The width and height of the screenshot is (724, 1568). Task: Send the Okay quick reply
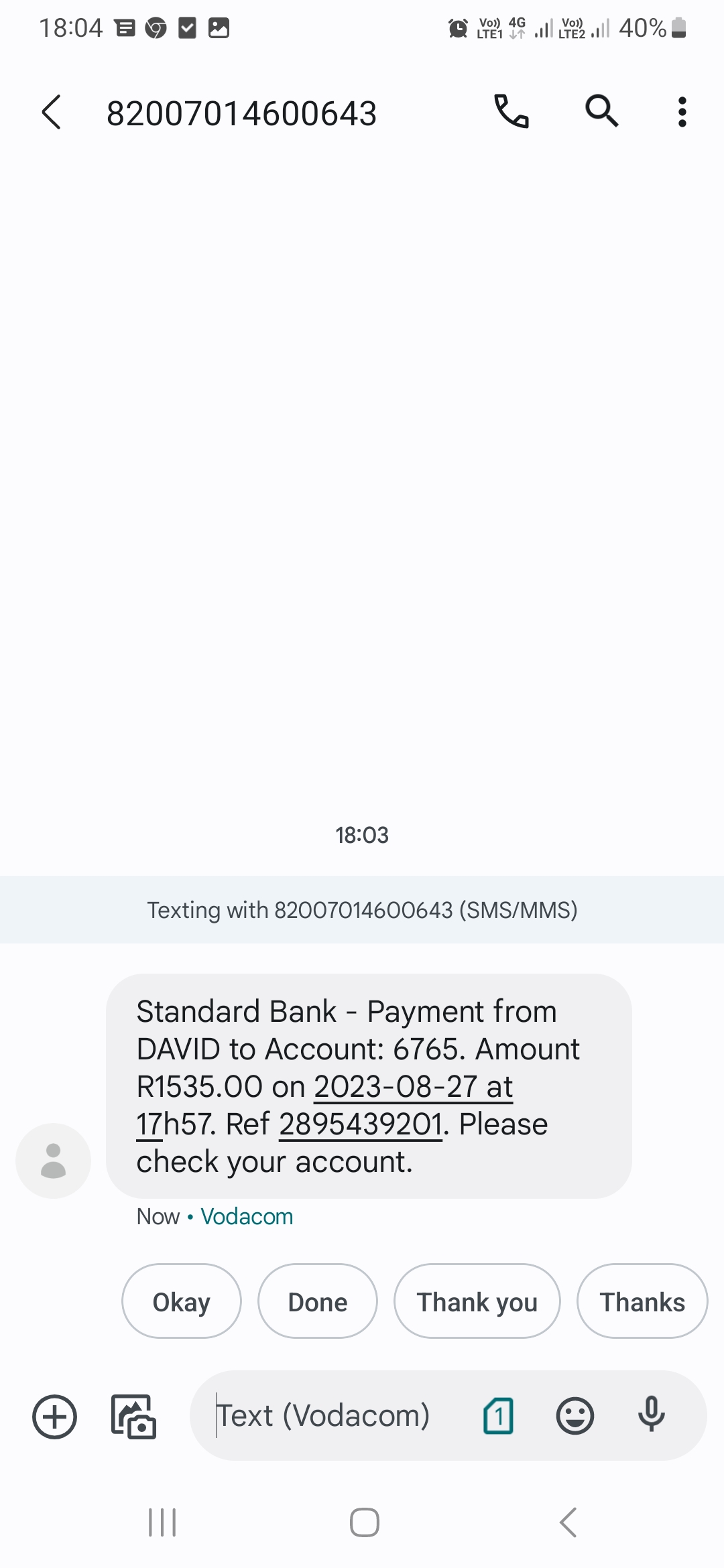tap(181, 1301)
